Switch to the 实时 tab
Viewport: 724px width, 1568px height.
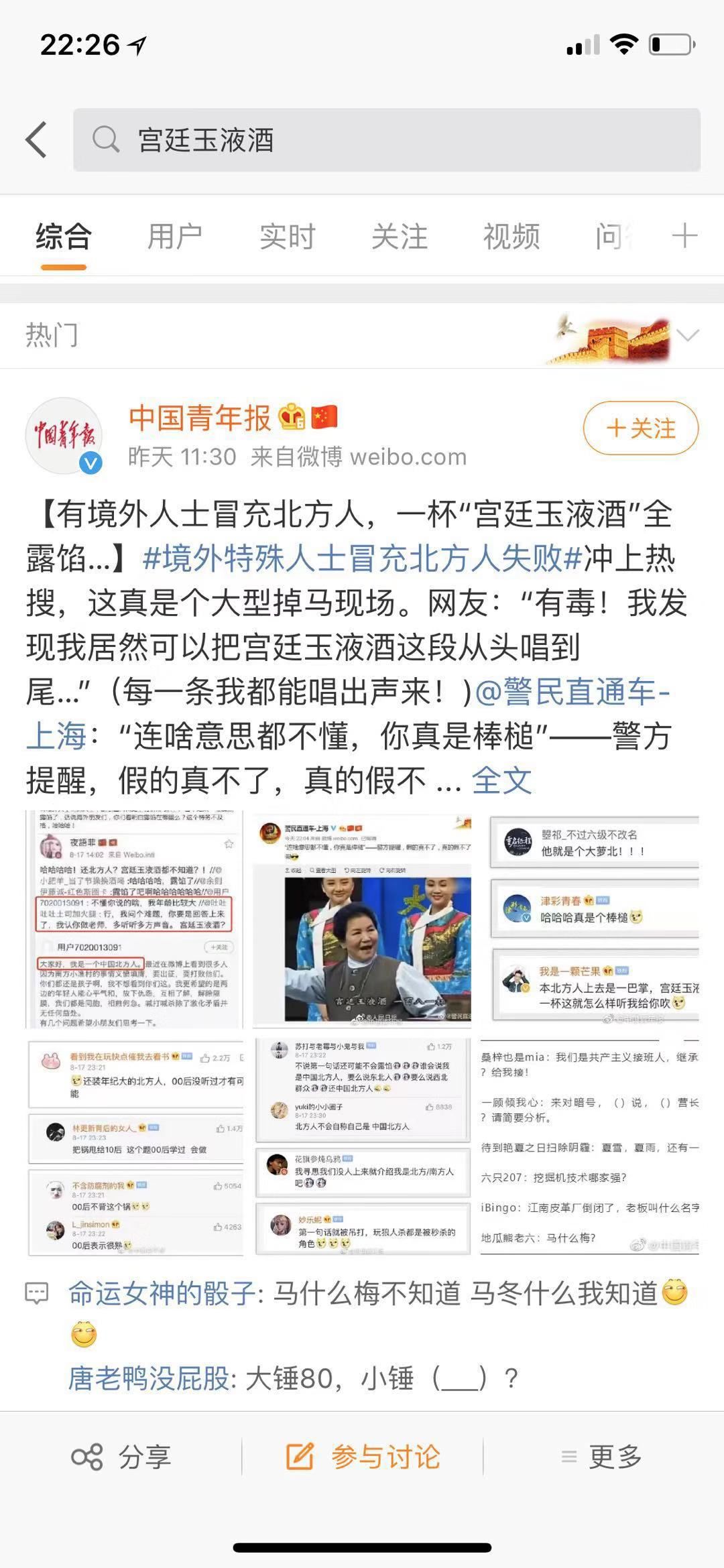[287, 237]
